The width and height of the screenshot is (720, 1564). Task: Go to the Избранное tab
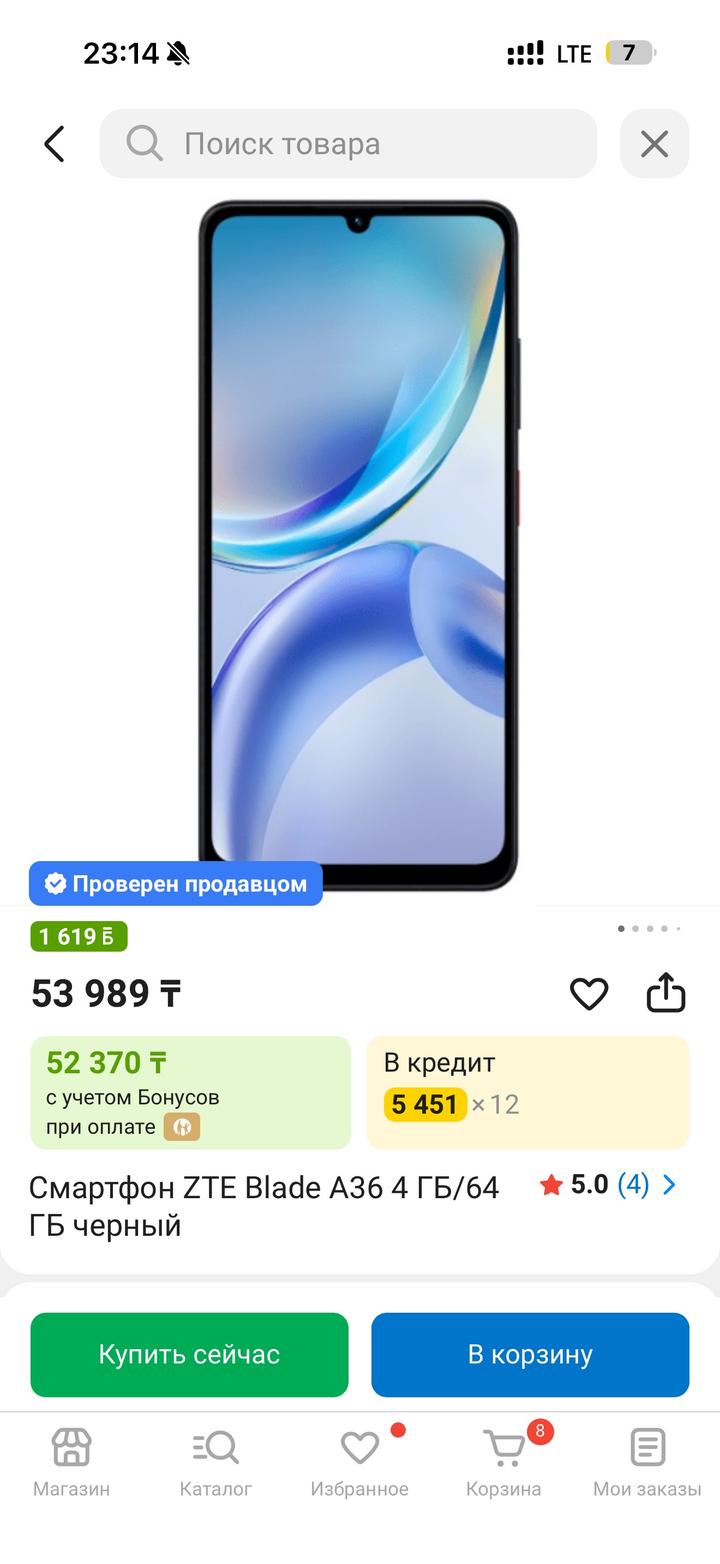(359, 1462)
